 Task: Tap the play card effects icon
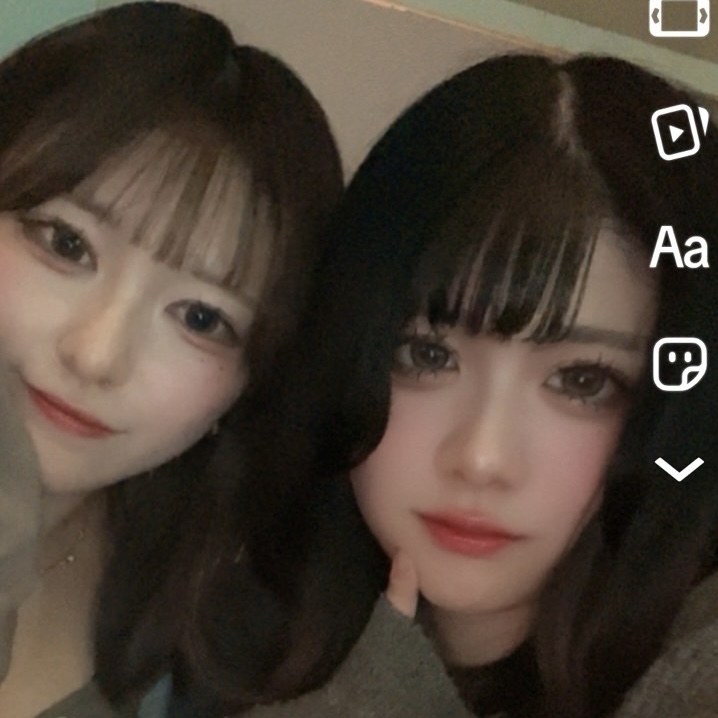click(679, 132)
